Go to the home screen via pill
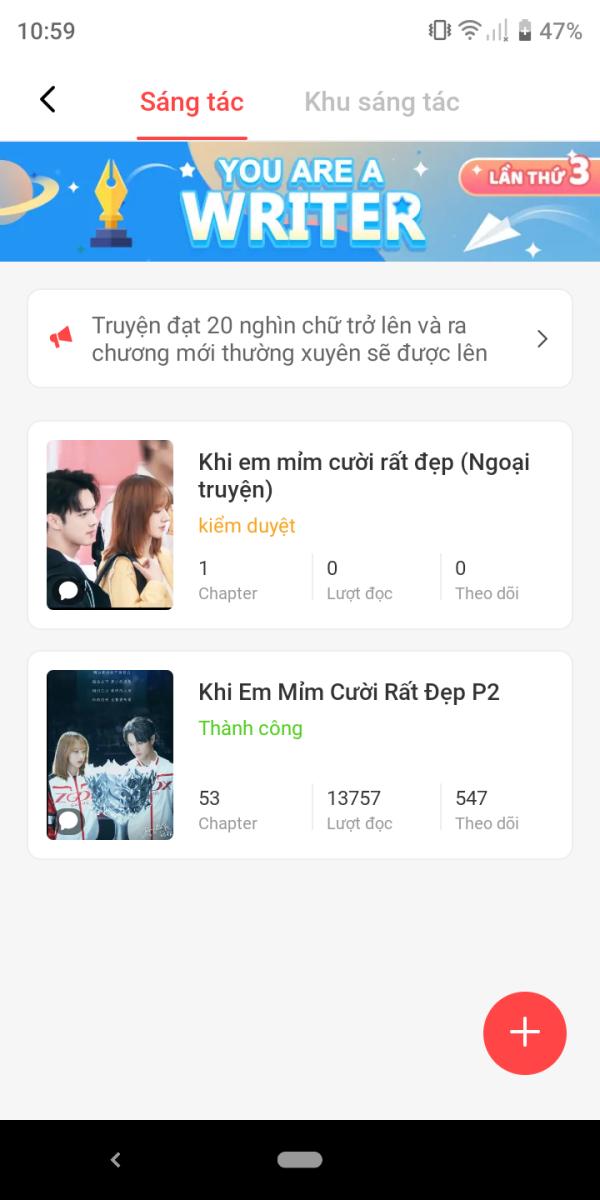The width and height of the screenshot is (600, 1200). [x=300, y=1160]
